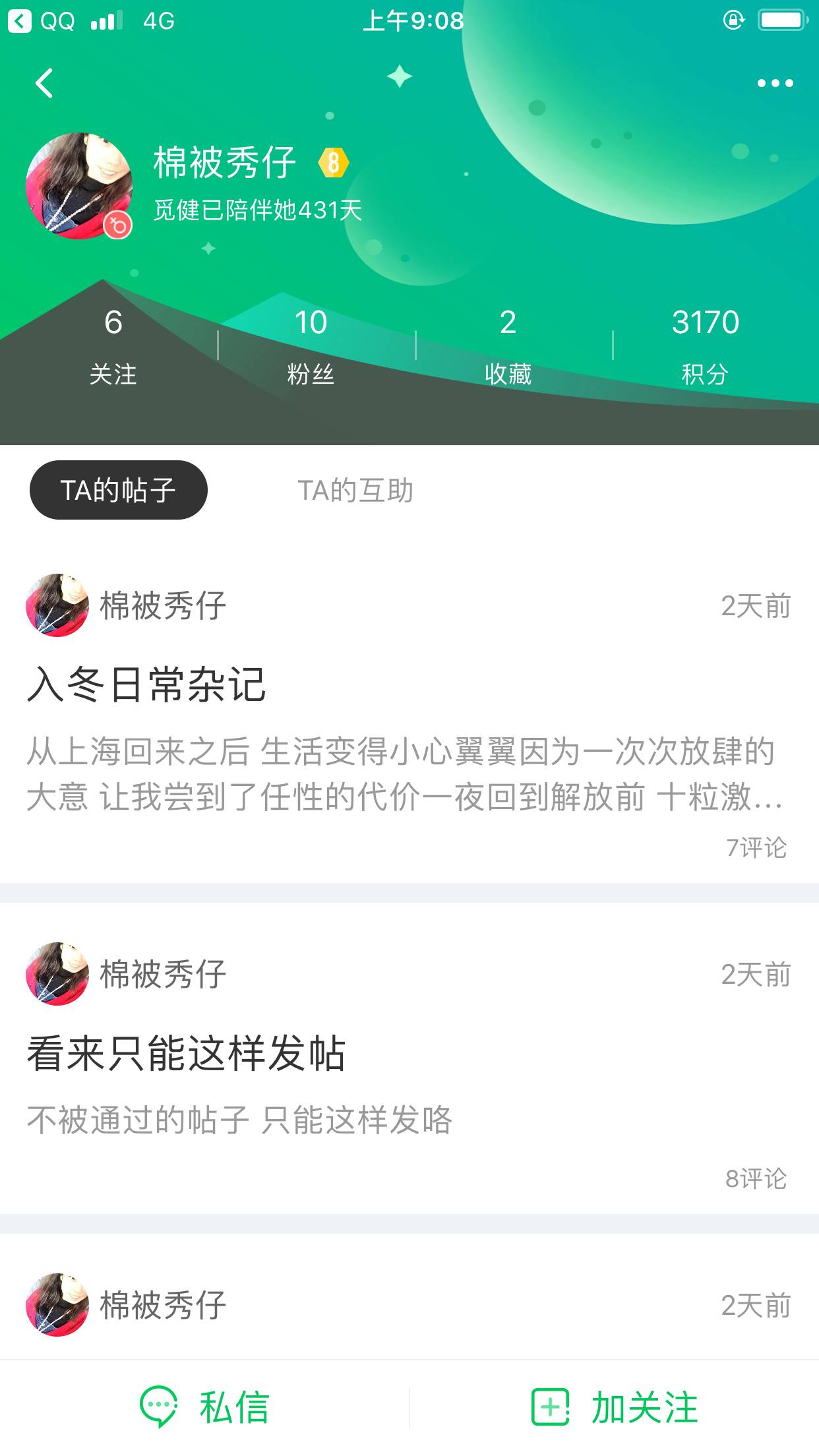Follow this user with 加关注

[615, 1407]
